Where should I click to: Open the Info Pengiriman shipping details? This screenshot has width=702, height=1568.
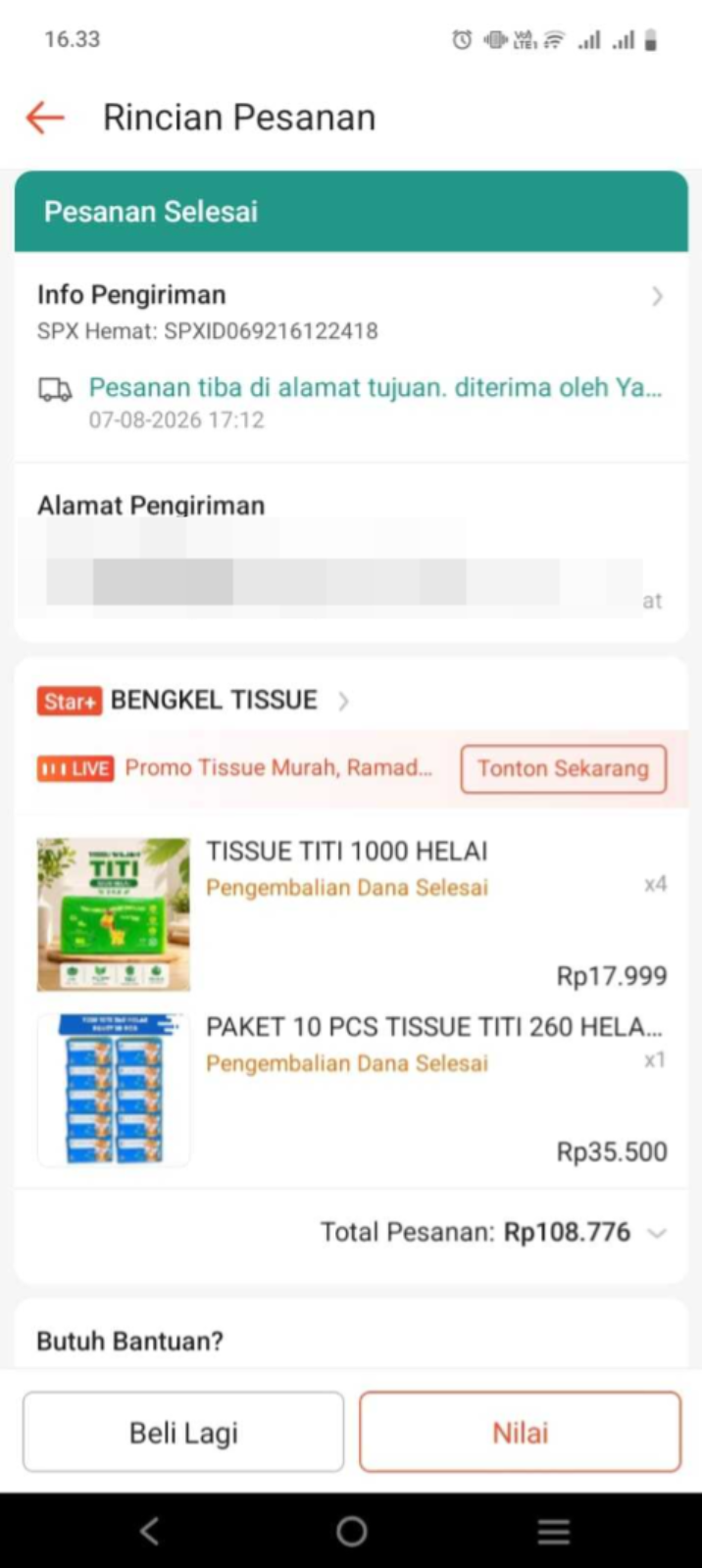point(351,312)
